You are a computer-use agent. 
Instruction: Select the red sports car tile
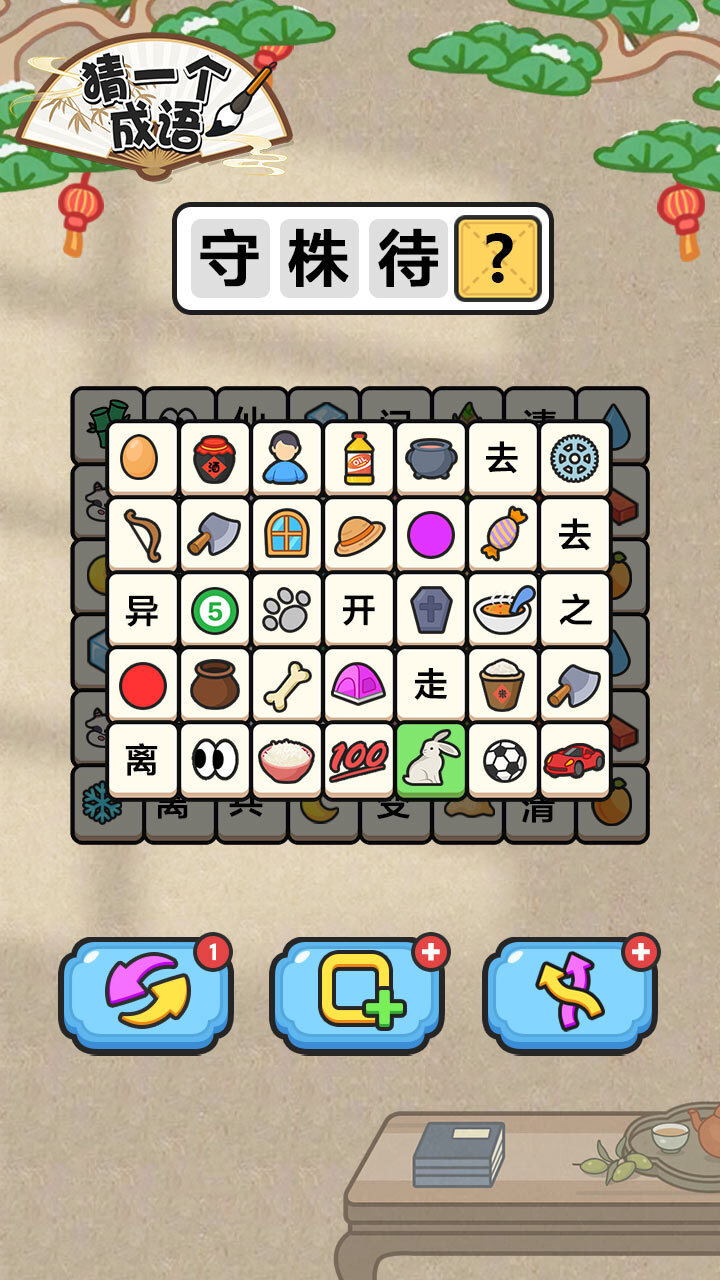575,760
